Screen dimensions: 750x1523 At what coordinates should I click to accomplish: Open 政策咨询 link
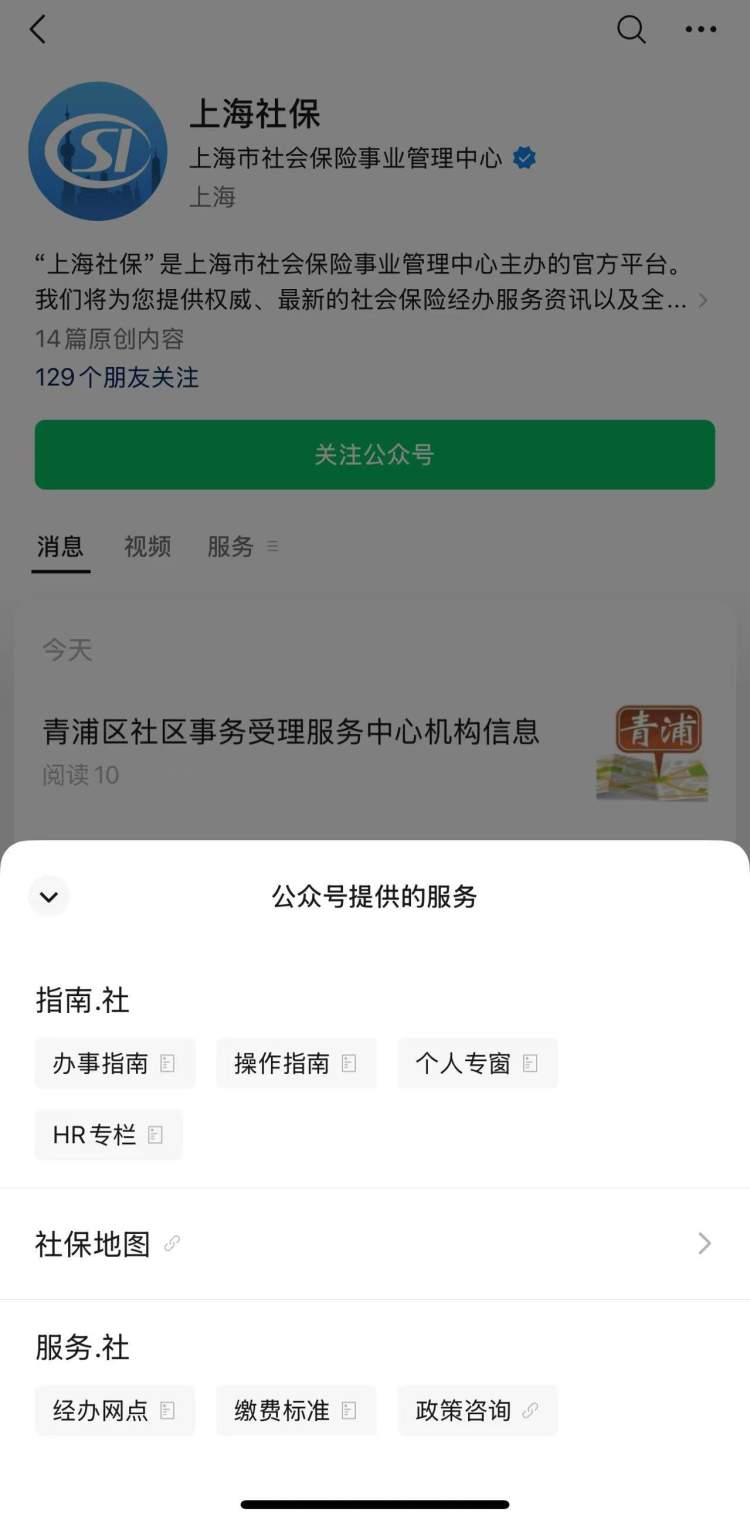tap(476, 1410)
